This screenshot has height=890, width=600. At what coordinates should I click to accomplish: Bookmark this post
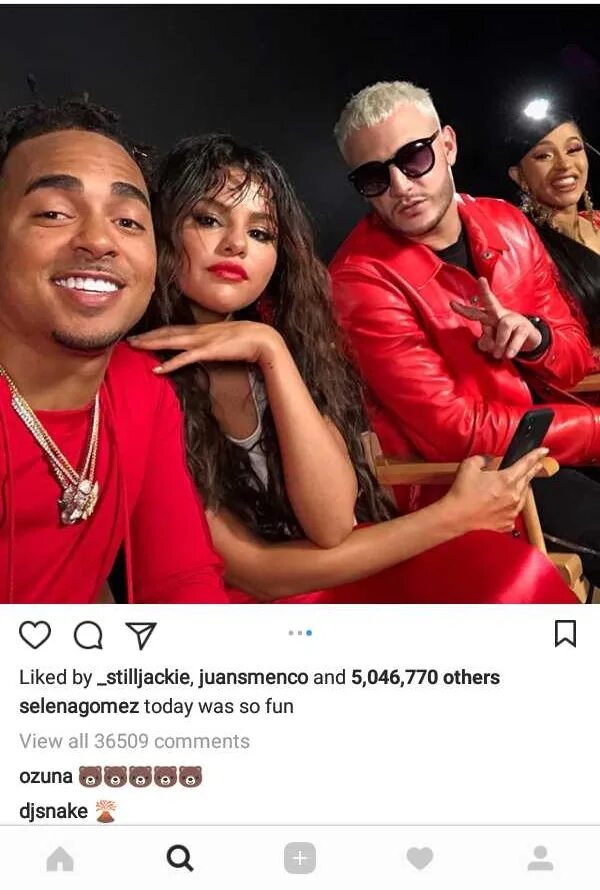(565, 633)
